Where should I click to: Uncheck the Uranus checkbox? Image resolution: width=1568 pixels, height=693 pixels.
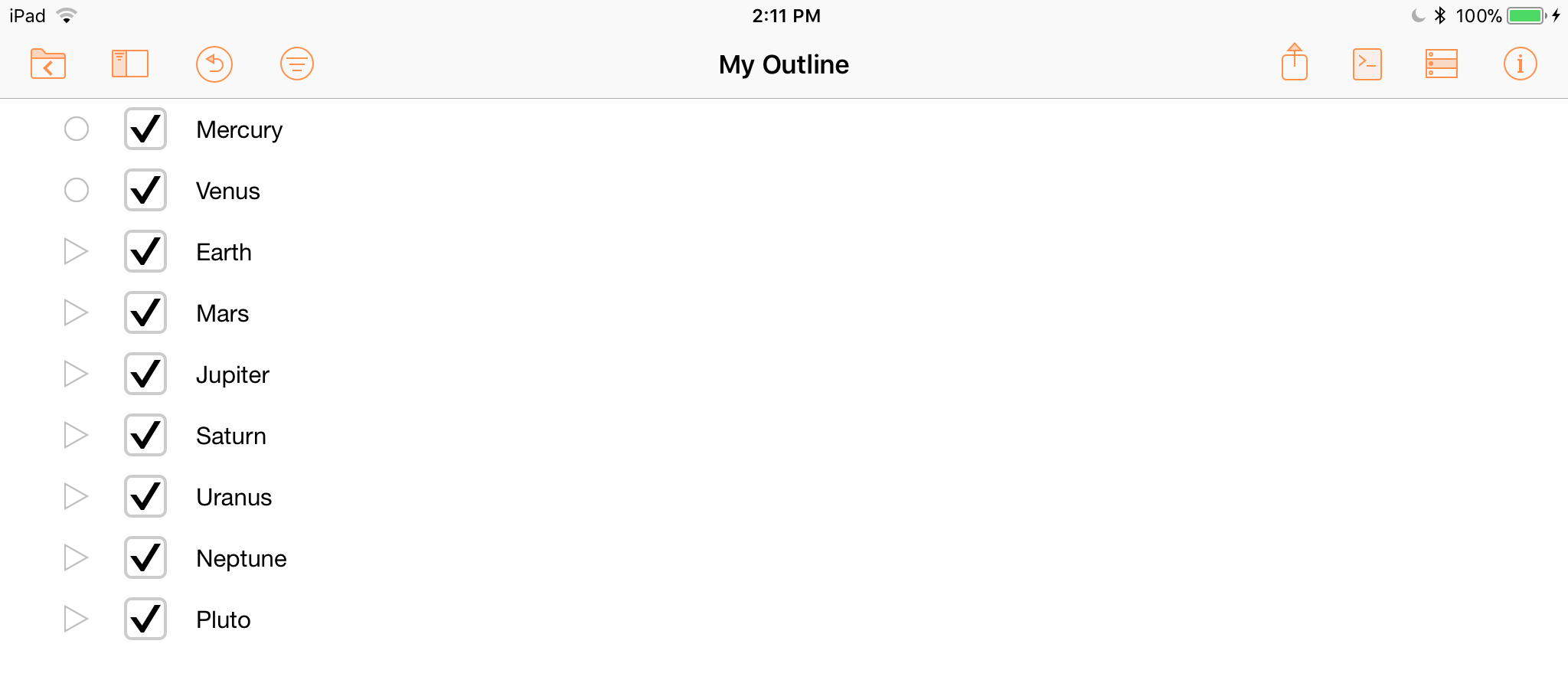(145, 496)
